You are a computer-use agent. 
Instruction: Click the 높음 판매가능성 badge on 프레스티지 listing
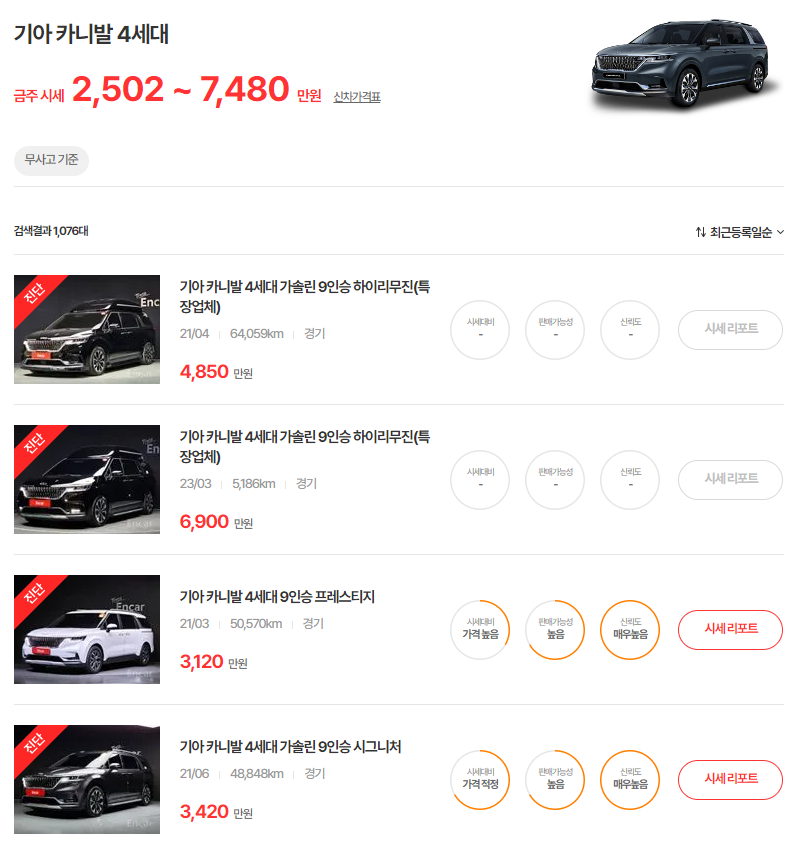tap(554, 630)
